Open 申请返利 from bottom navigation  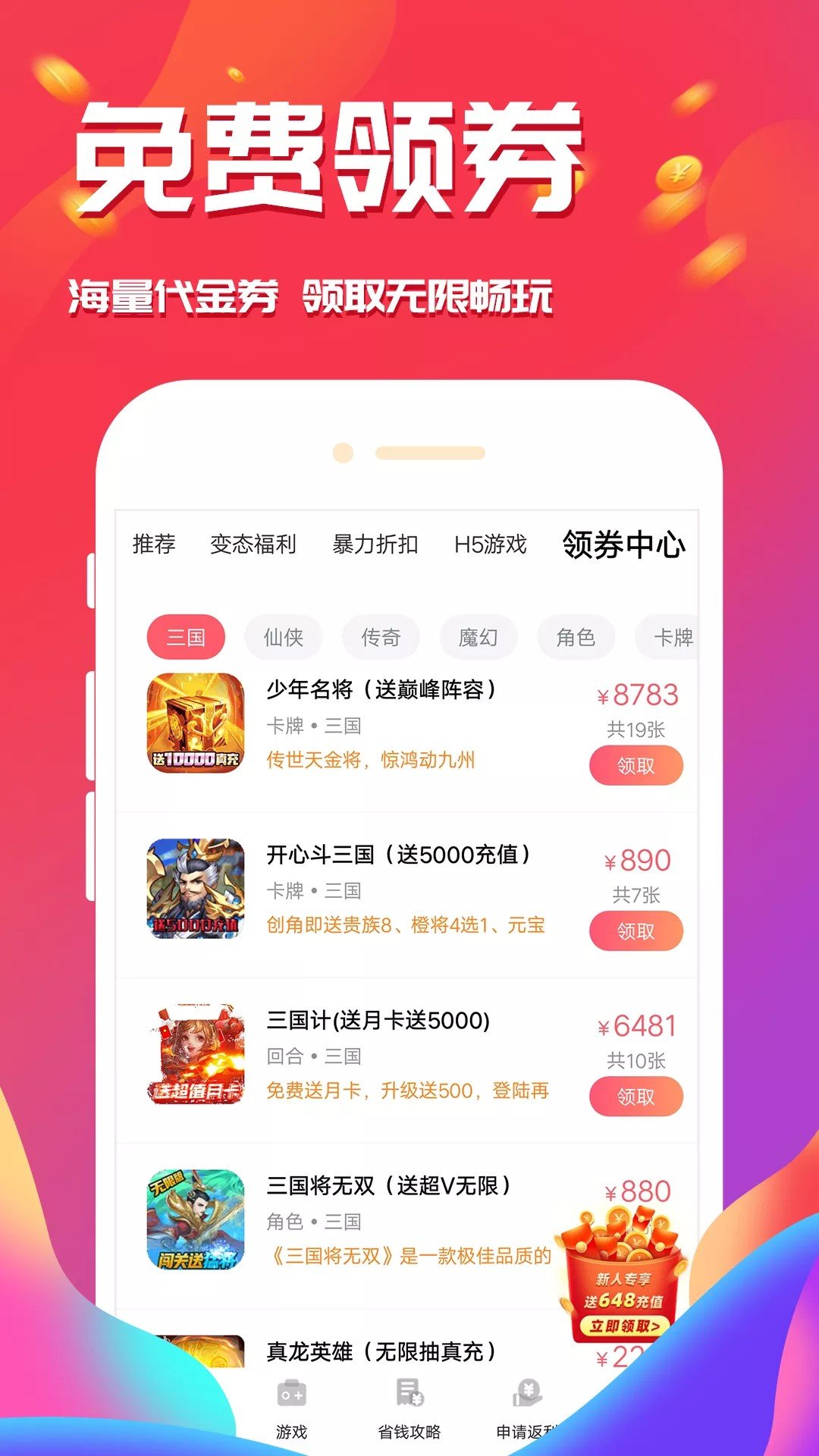tap(531, 1426)
